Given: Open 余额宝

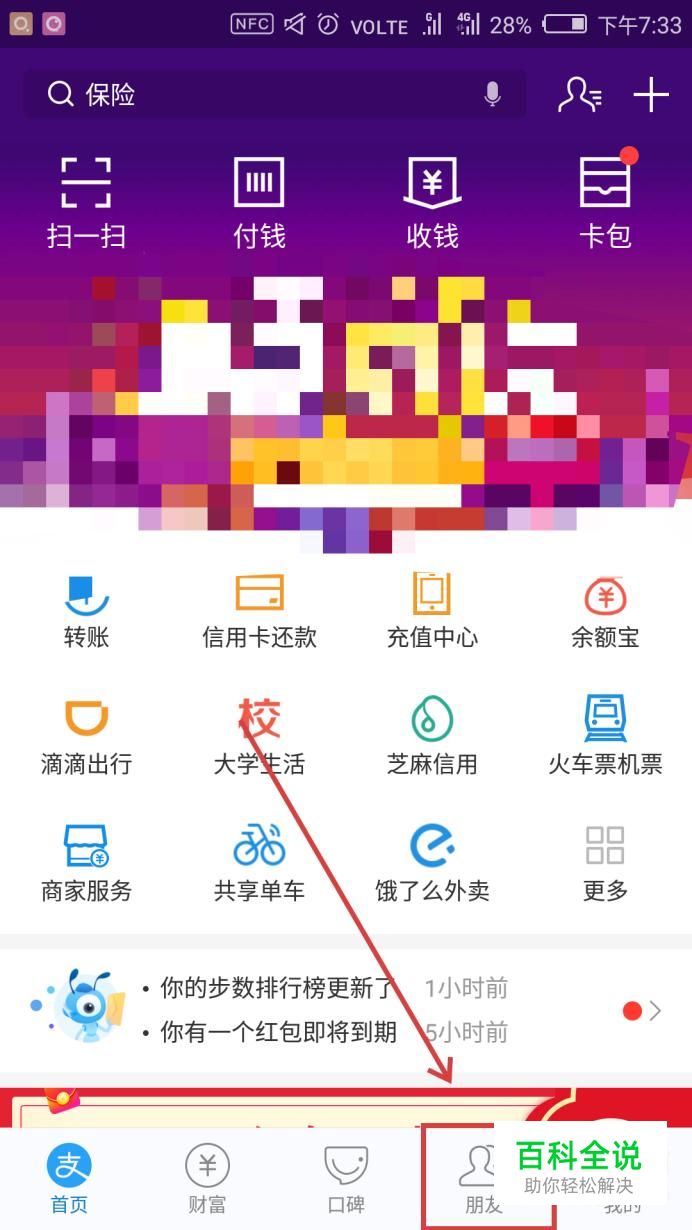Looking at the screenshot, I should pos(605,611).
